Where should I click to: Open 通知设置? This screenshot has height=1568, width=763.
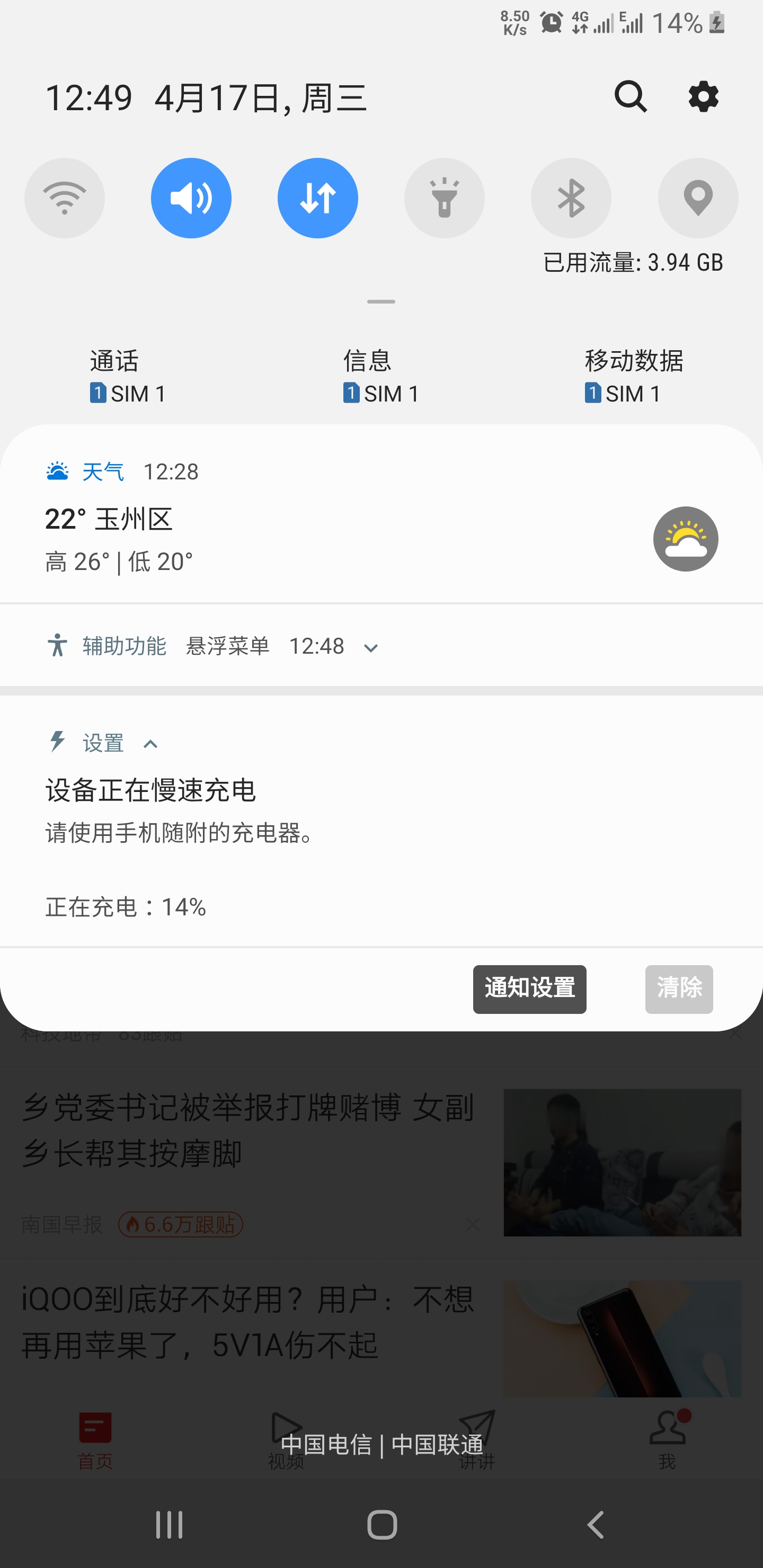tap(529, 989)
